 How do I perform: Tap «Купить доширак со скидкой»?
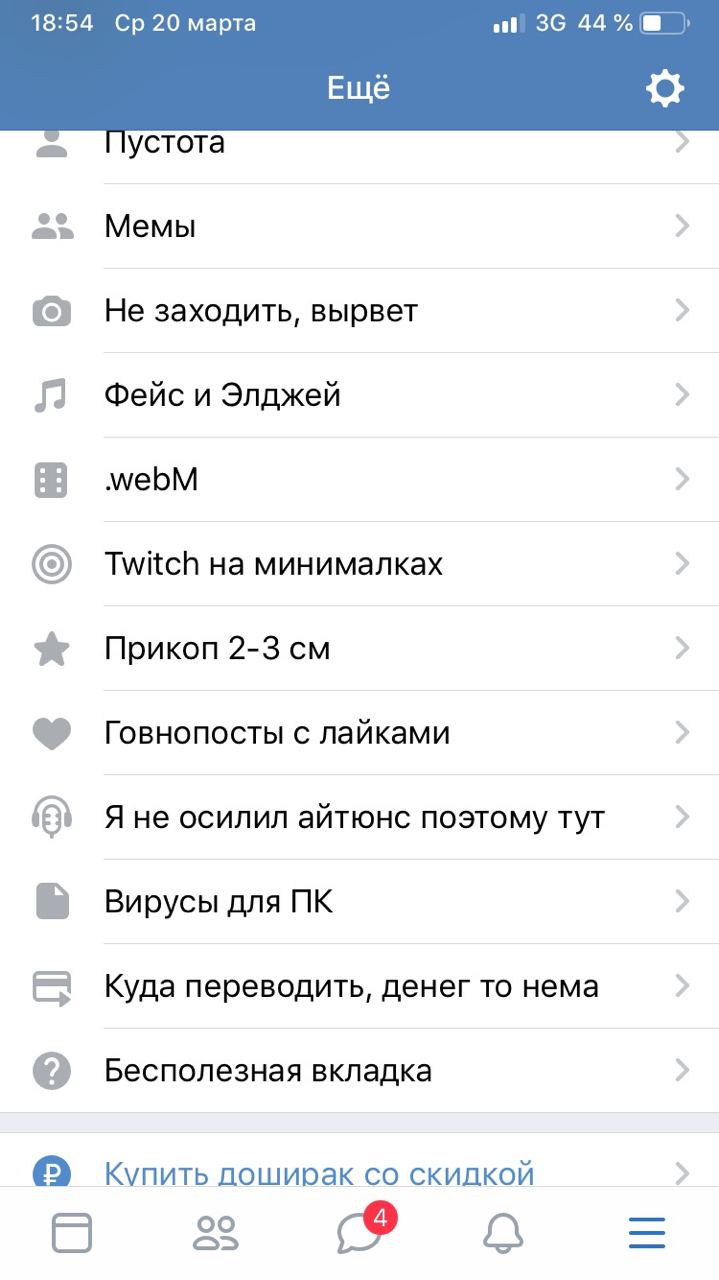[x=360, y=1165]
